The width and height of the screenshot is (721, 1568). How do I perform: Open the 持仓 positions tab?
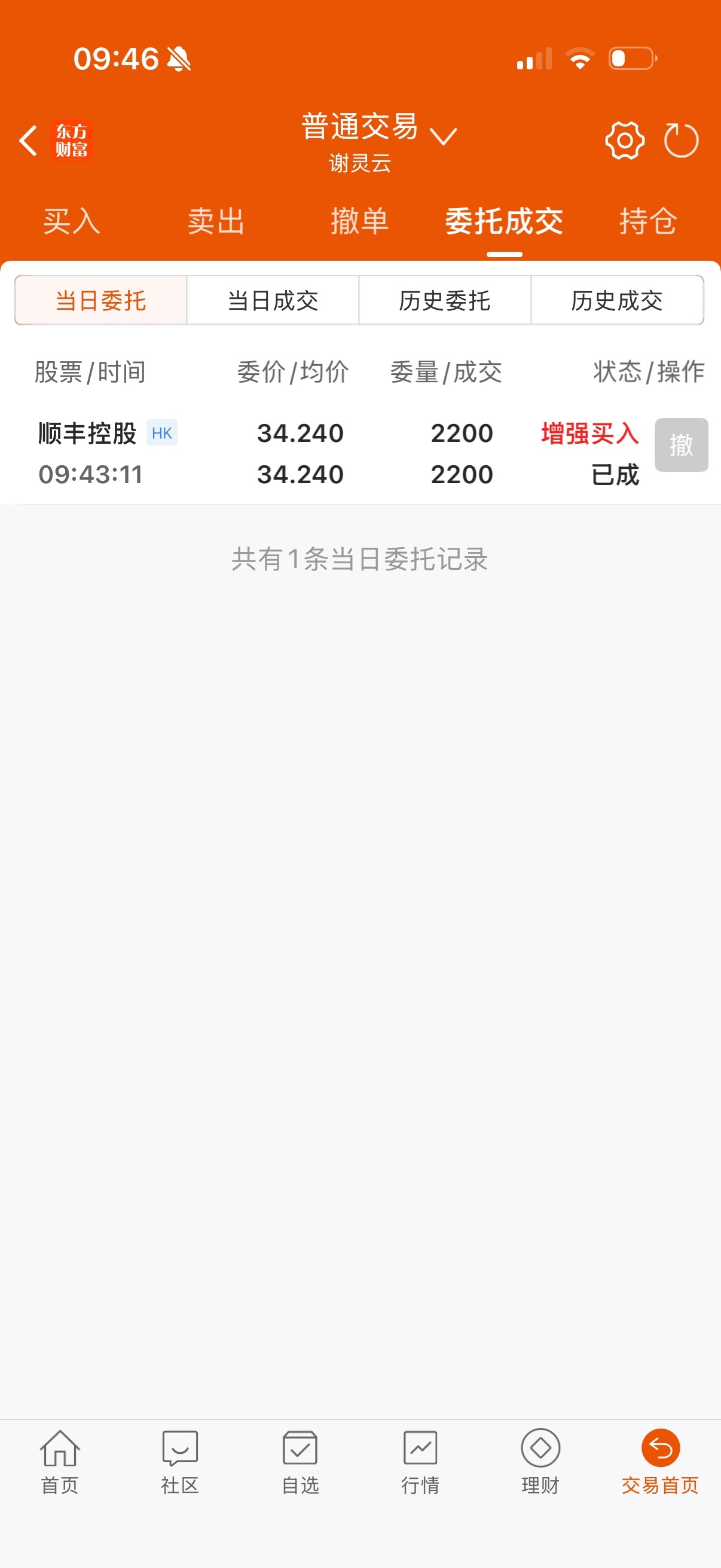tap(646, 221)
